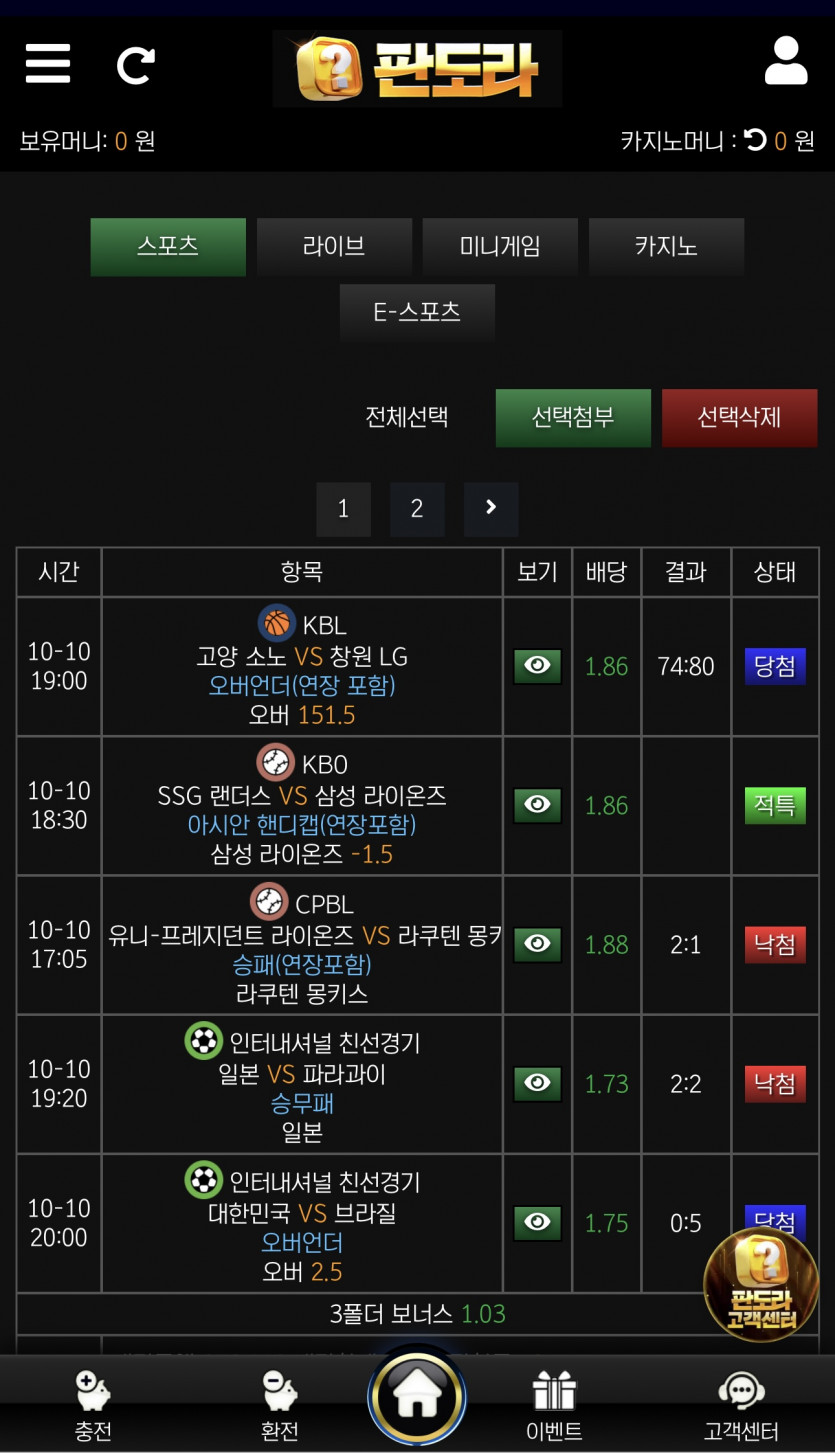Switch to the 라이브 tab
This screenshot has width=835, height=1453.
point(334,247)
